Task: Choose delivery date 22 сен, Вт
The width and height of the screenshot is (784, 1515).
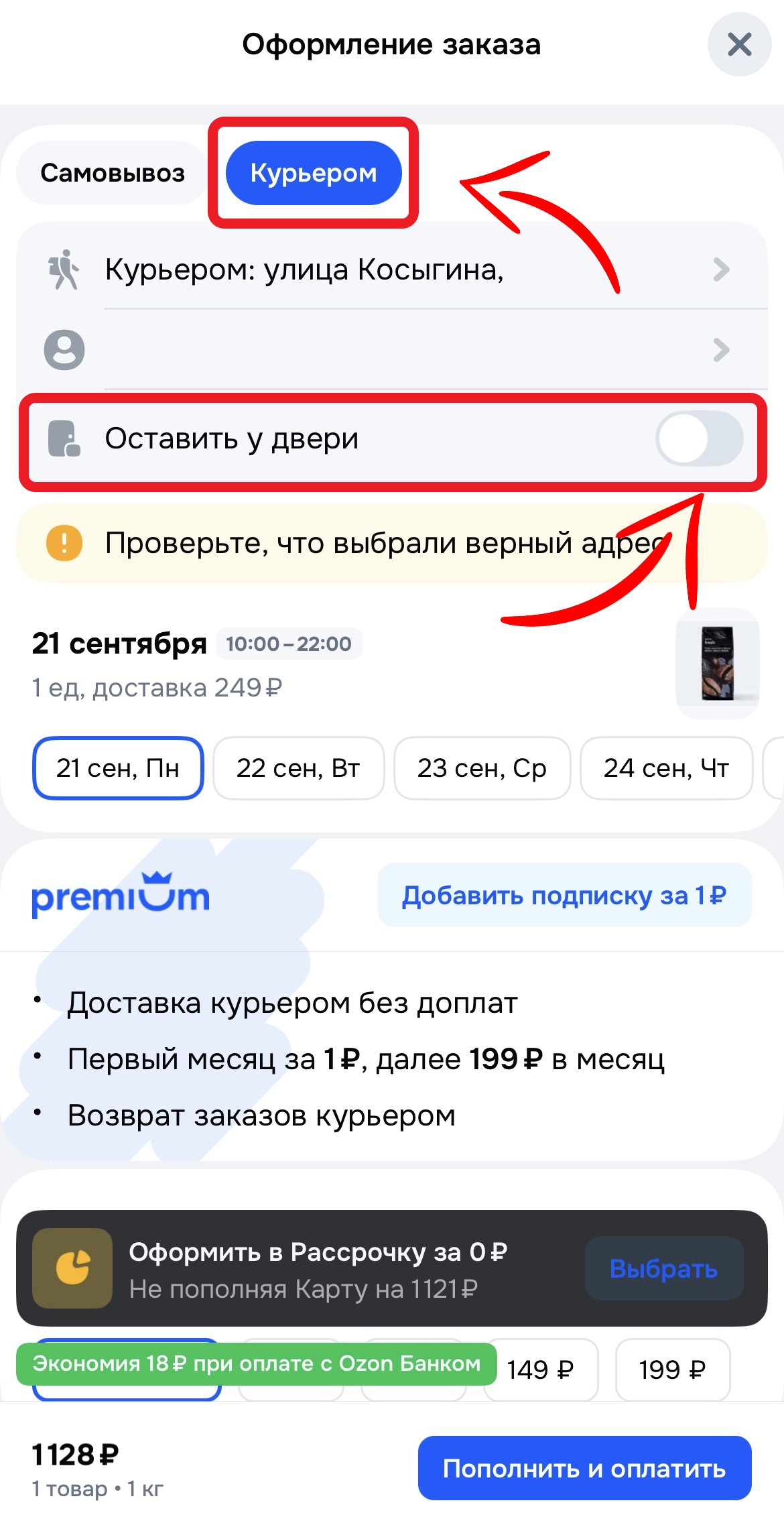Action: pyautogui.click(x=298, y=768)
